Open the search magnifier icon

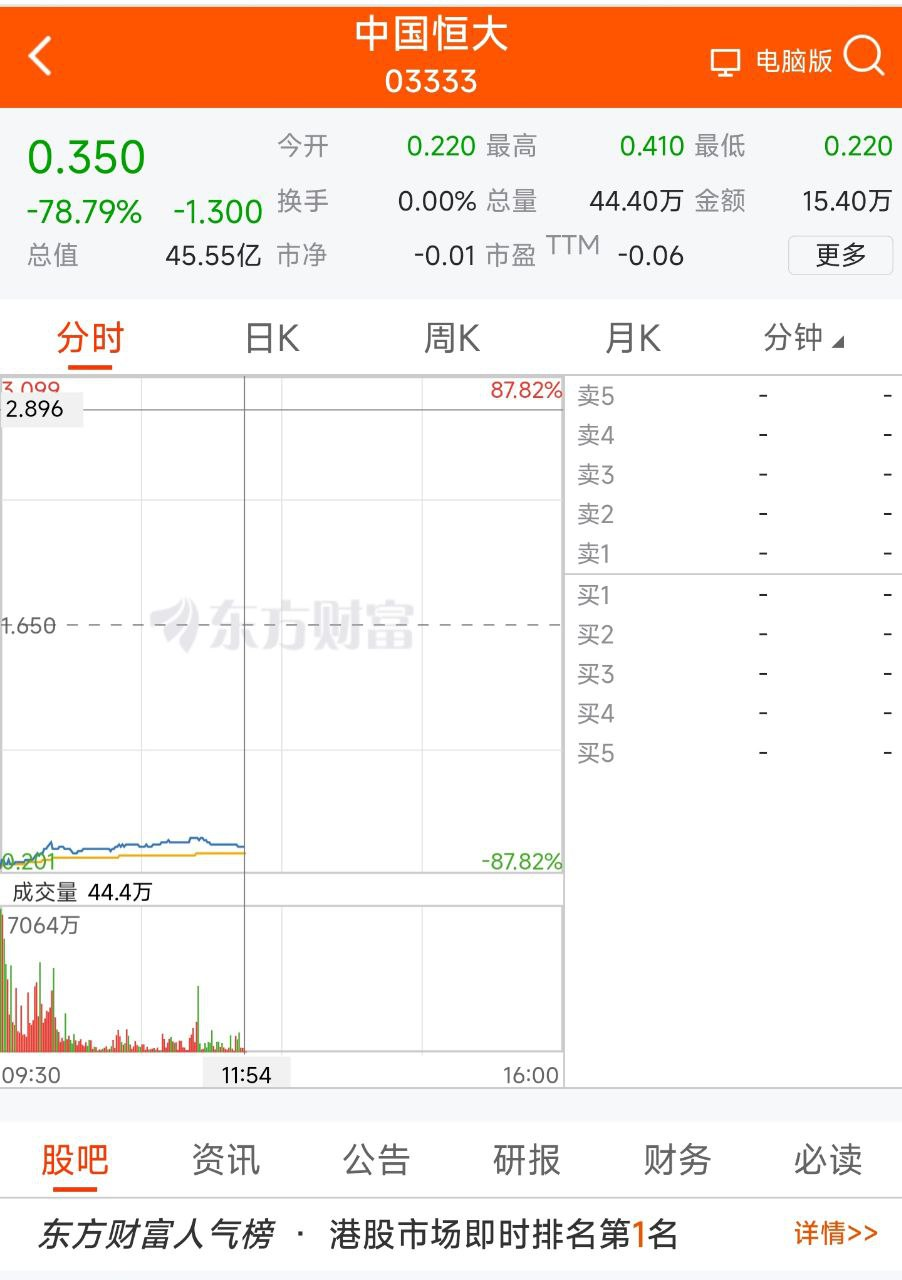pyautogui.click(x=863, y=57)
